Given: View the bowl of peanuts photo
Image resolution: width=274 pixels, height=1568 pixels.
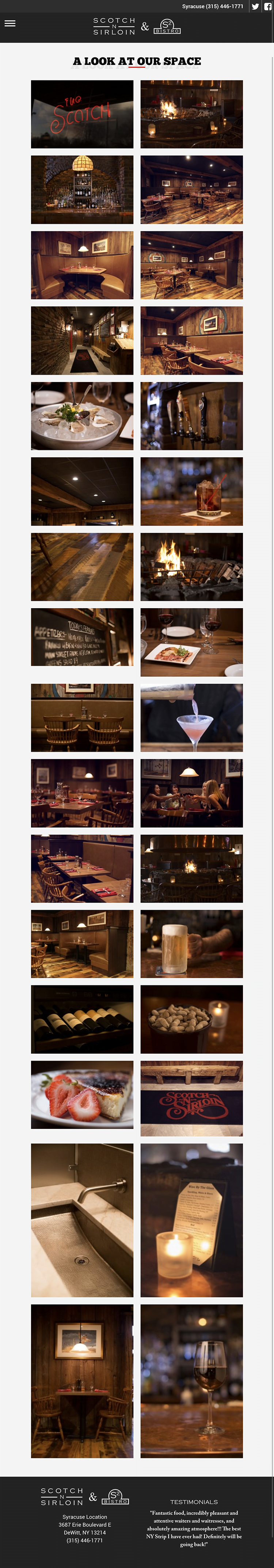Looking at the screenshot, I should pos(191,1019).
